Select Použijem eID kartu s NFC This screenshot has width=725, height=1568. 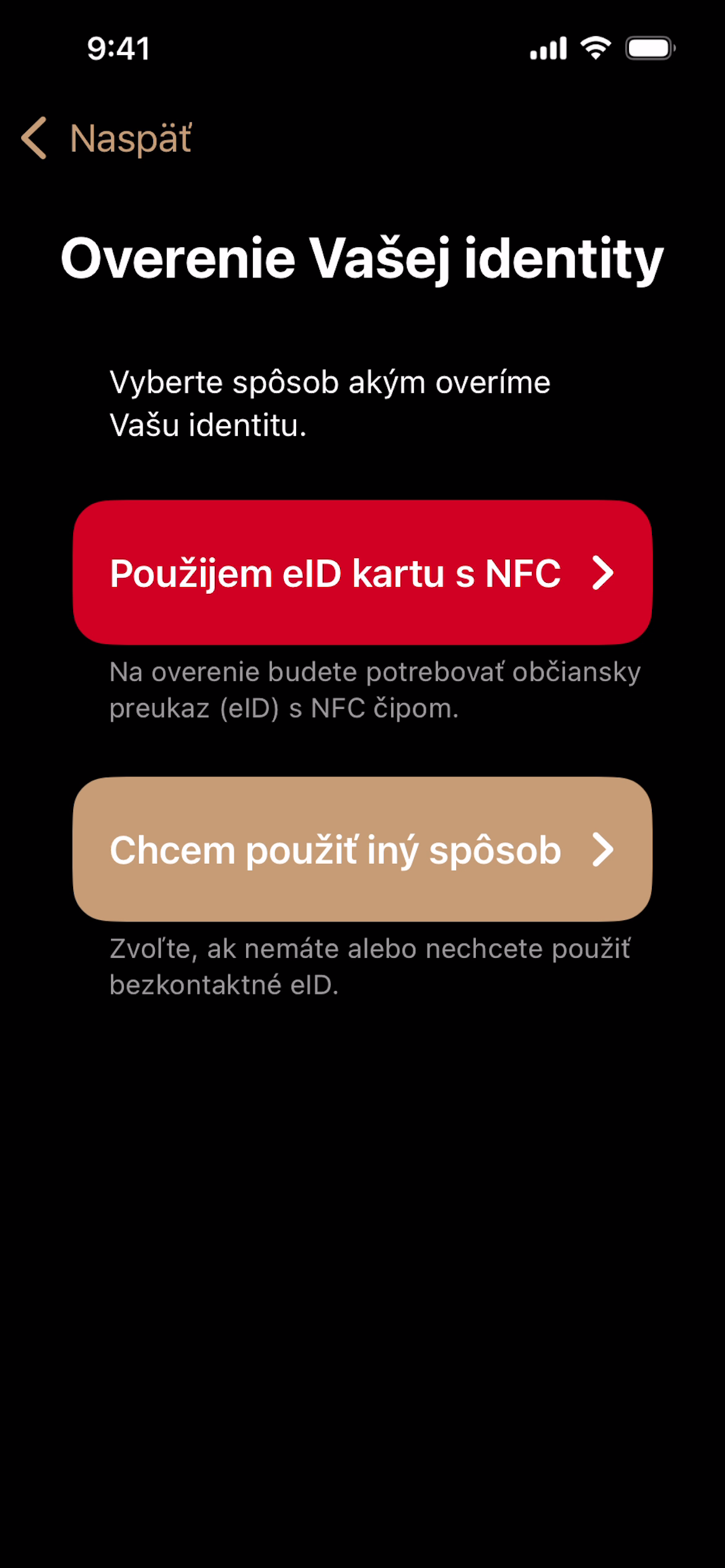[362, 572]
